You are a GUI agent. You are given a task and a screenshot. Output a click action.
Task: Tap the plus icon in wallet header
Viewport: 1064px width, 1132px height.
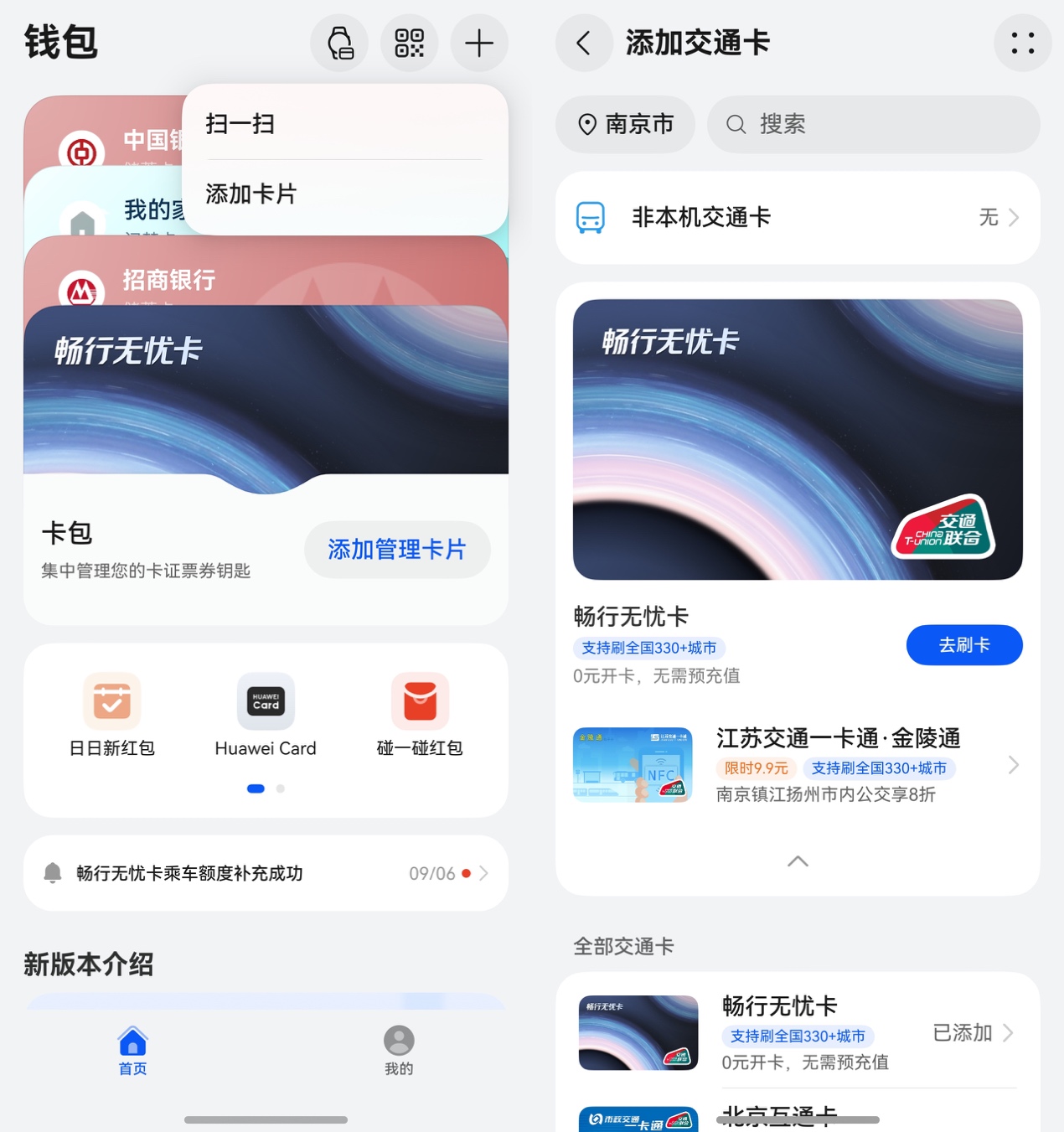click(x=479, y=44)
